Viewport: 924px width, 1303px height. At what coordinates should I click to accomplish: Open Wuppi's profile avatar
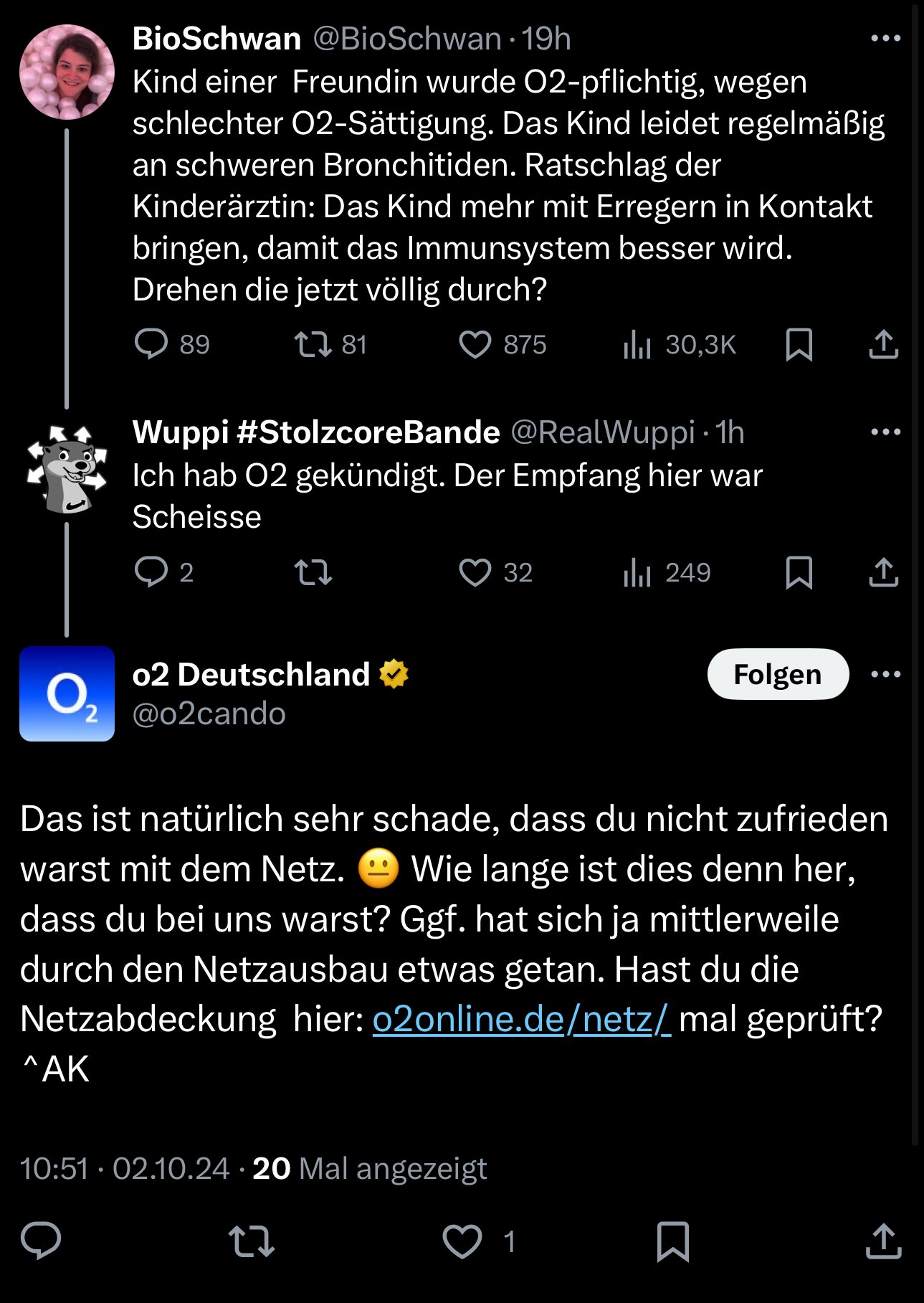[x=67, y=469]
